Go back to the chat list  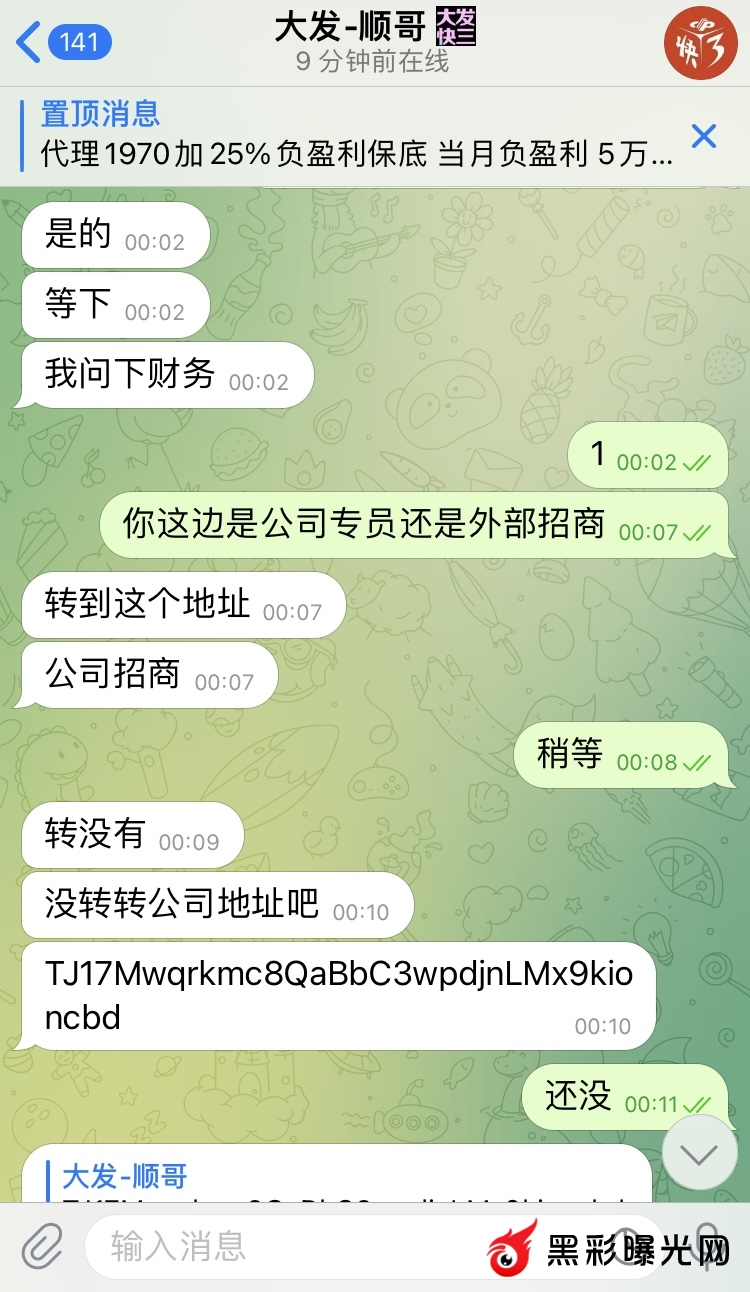pyautogui.click(x=62, y=43)
